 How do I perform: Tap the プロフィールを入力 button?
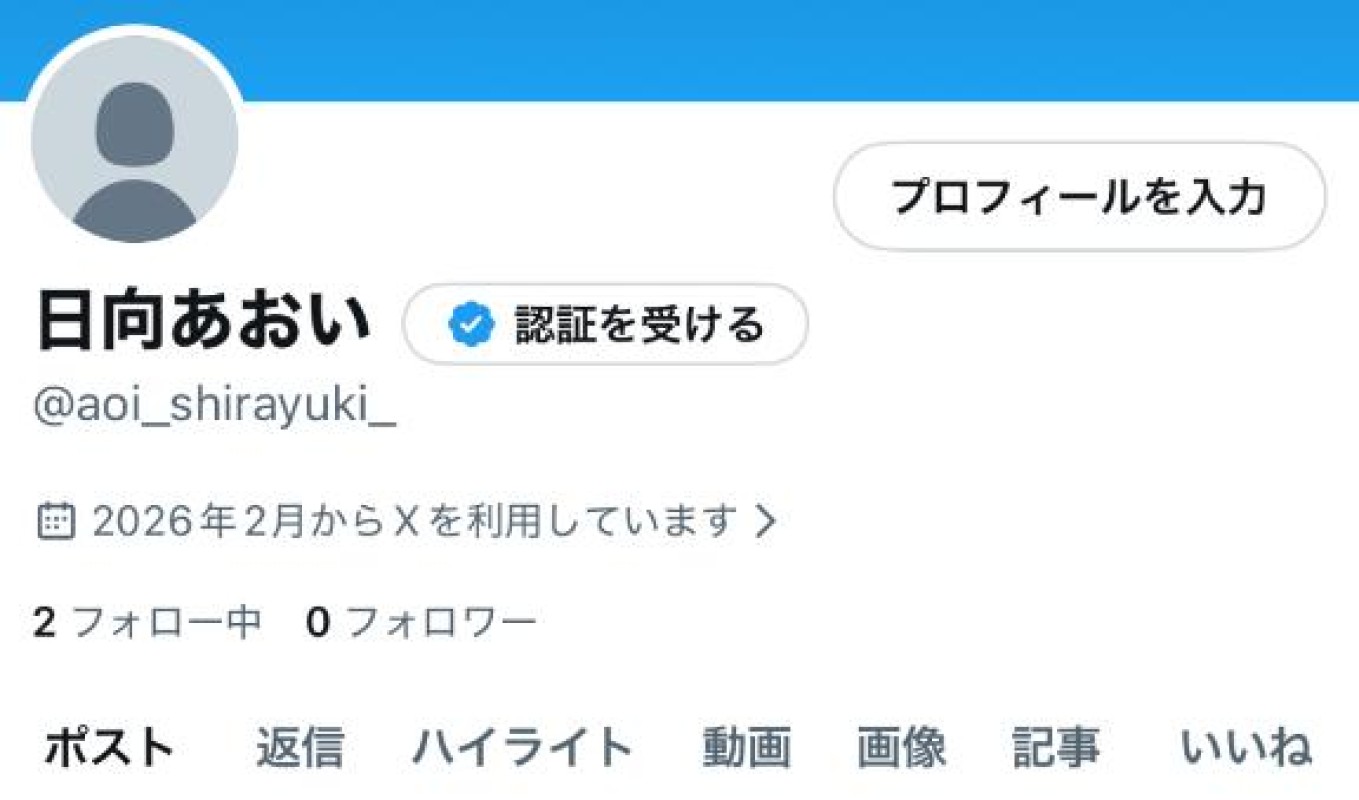click(1079, 197)
